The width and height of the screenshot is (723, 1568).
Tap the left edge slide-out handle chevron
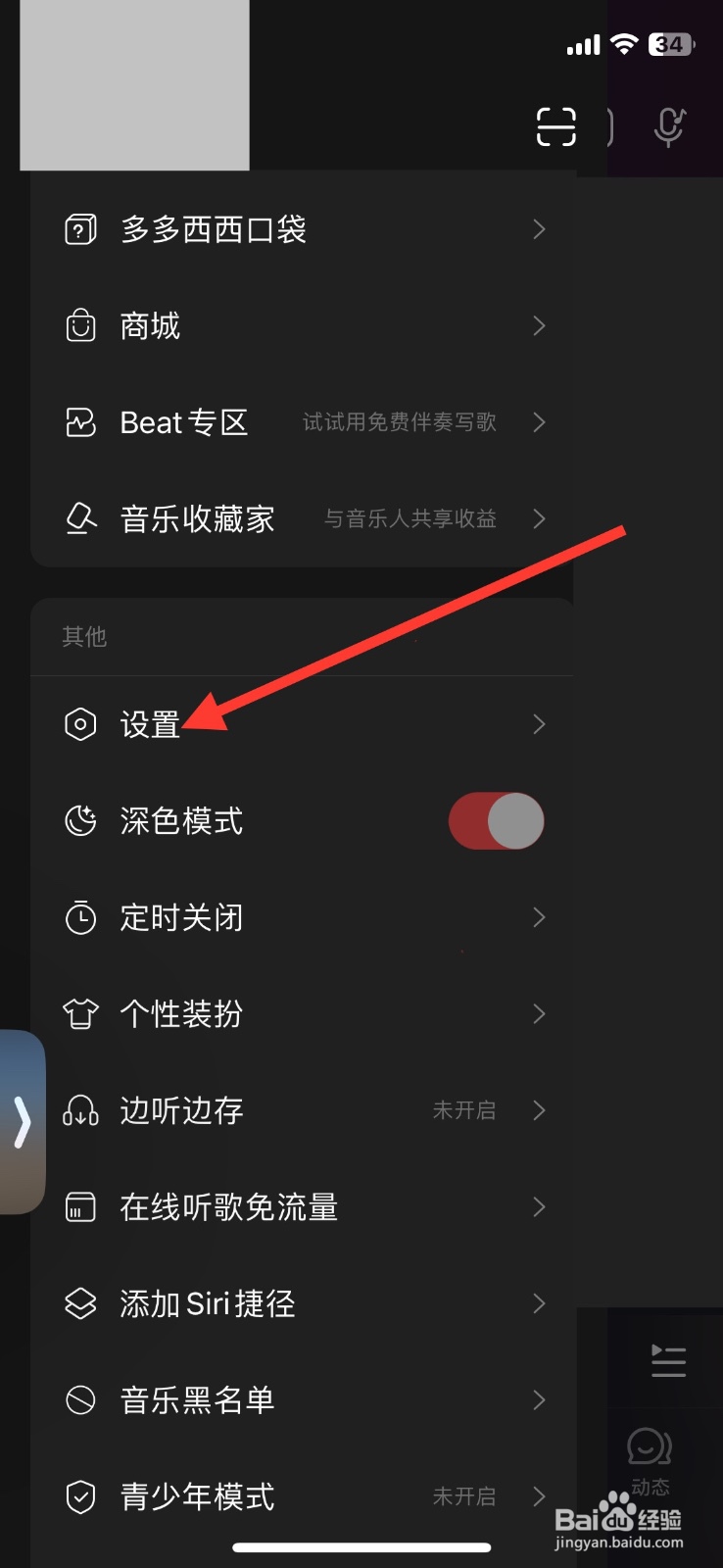22,1122
